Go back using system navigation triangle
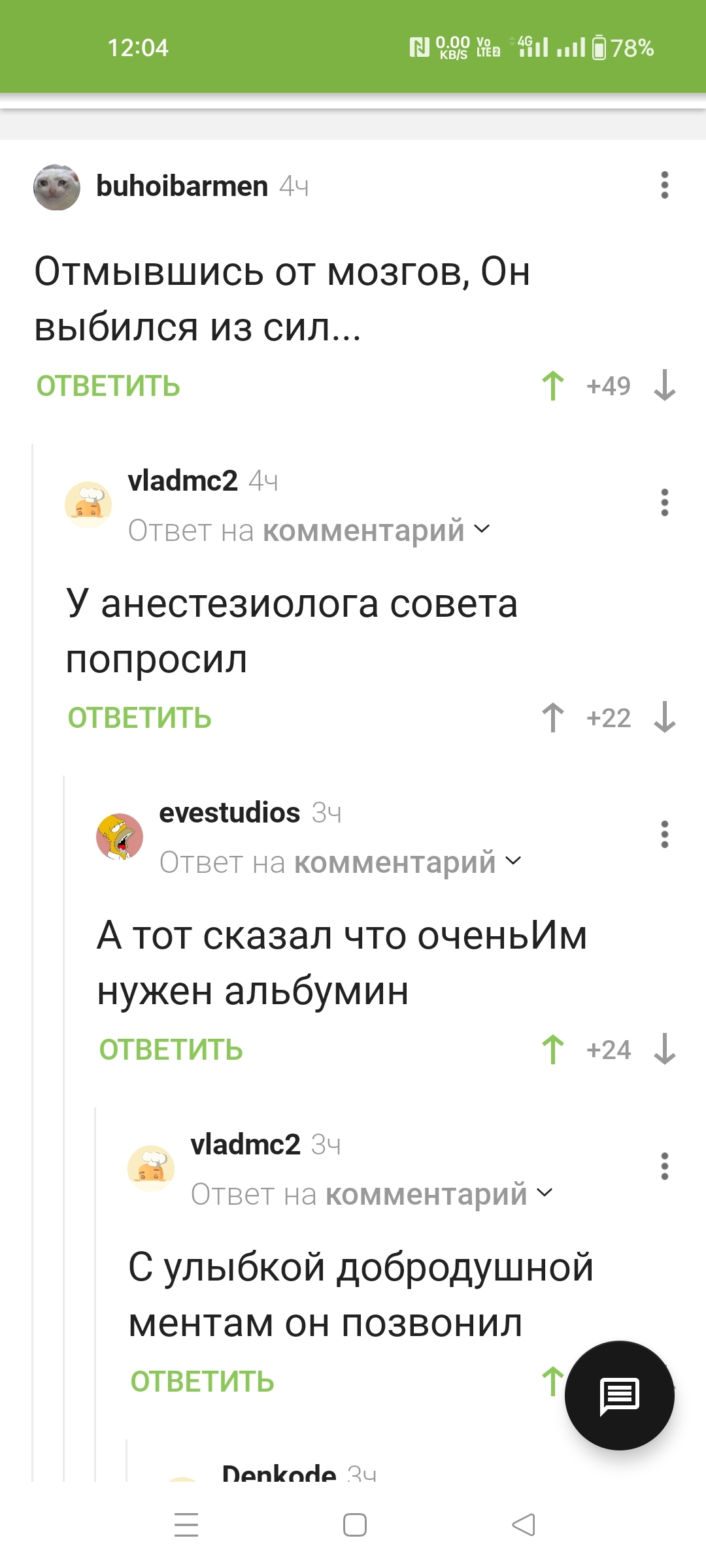706x1568 pixels. click(523, 1525)
